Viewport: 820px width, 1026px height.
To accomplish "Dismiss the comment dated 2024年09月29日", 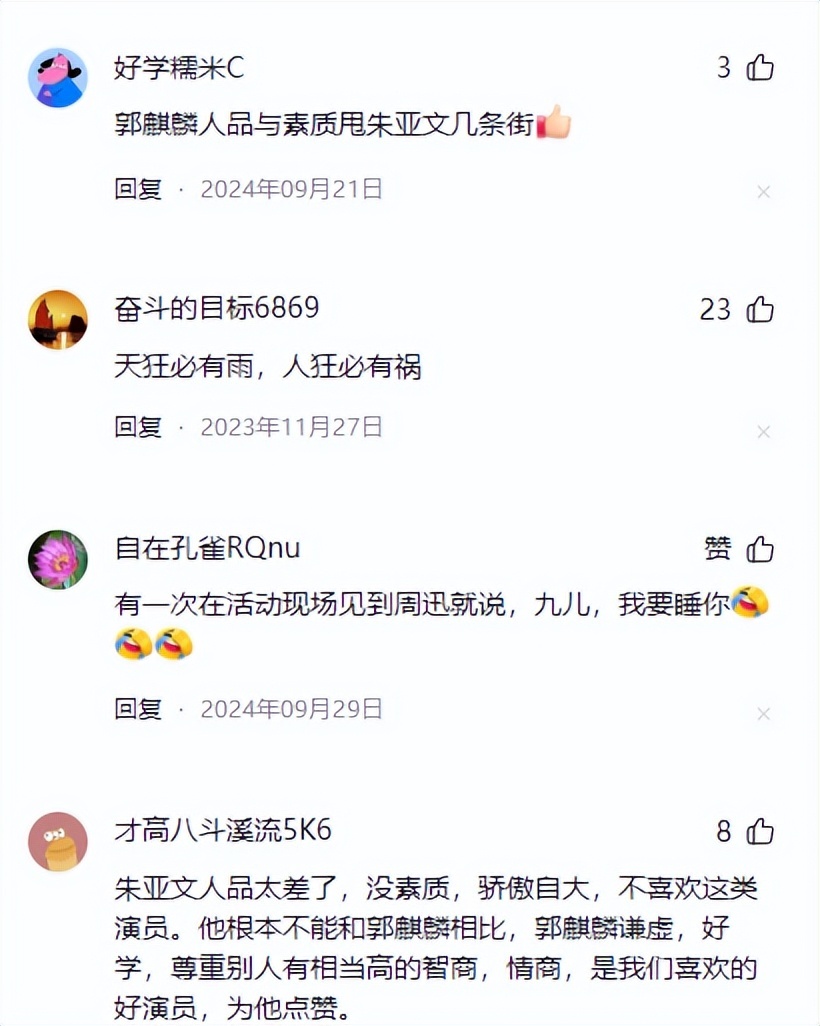I will point(764,714).
